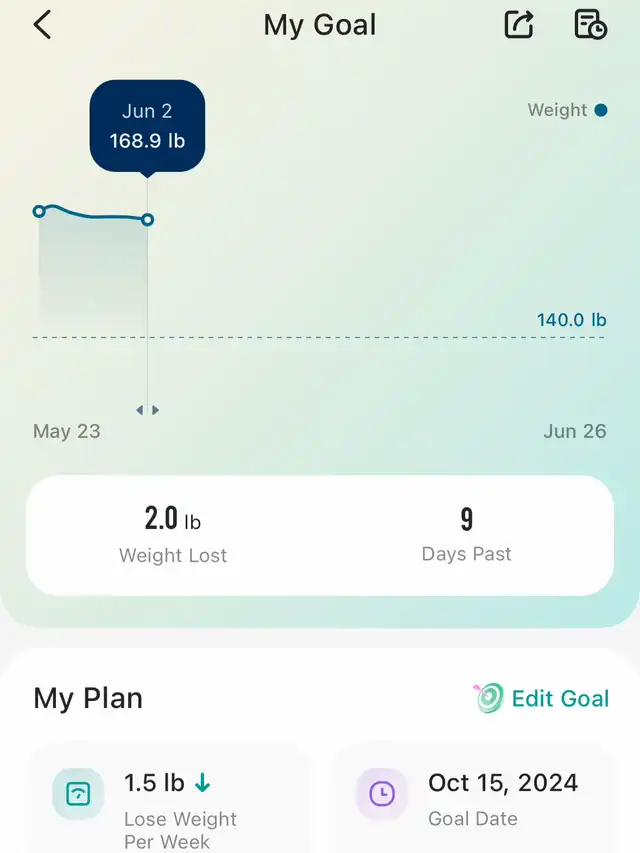Open the Goal Date card

472,798
